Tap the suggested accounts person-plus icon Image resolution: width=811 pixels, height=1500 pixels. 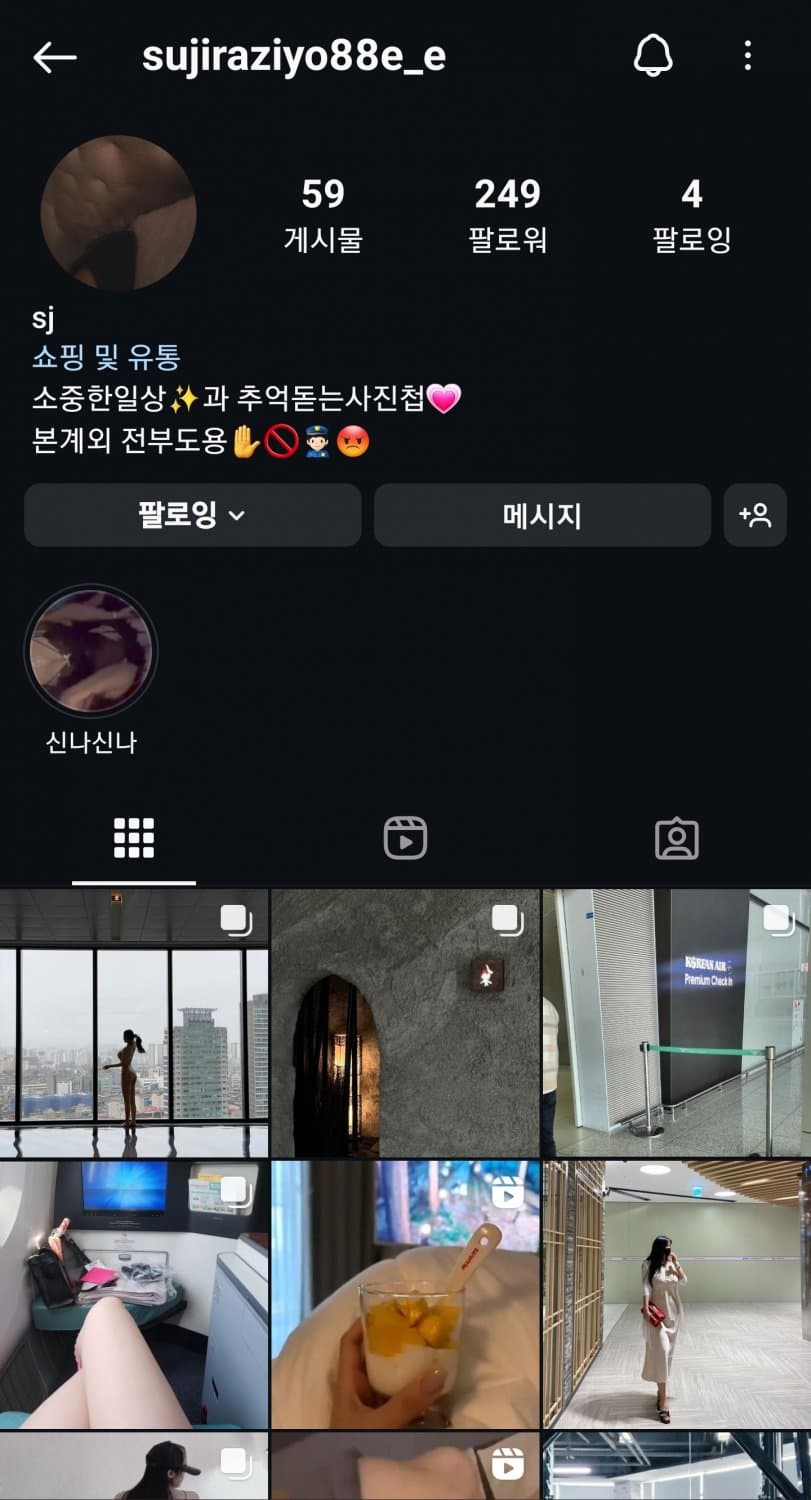click(755, 515)
